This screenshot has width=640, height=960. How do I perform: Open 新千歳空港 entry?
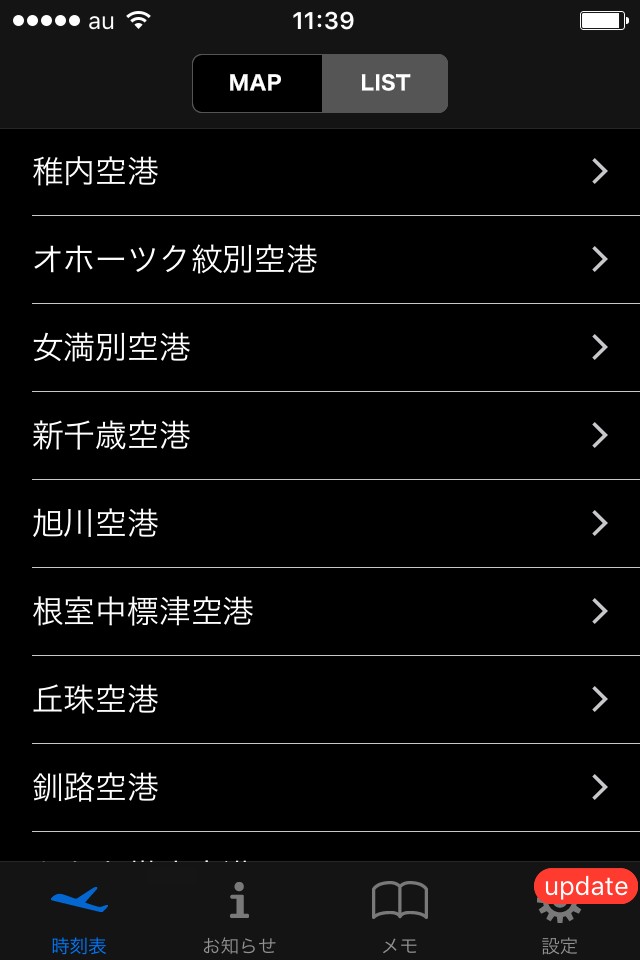click(x=320, y=435)
